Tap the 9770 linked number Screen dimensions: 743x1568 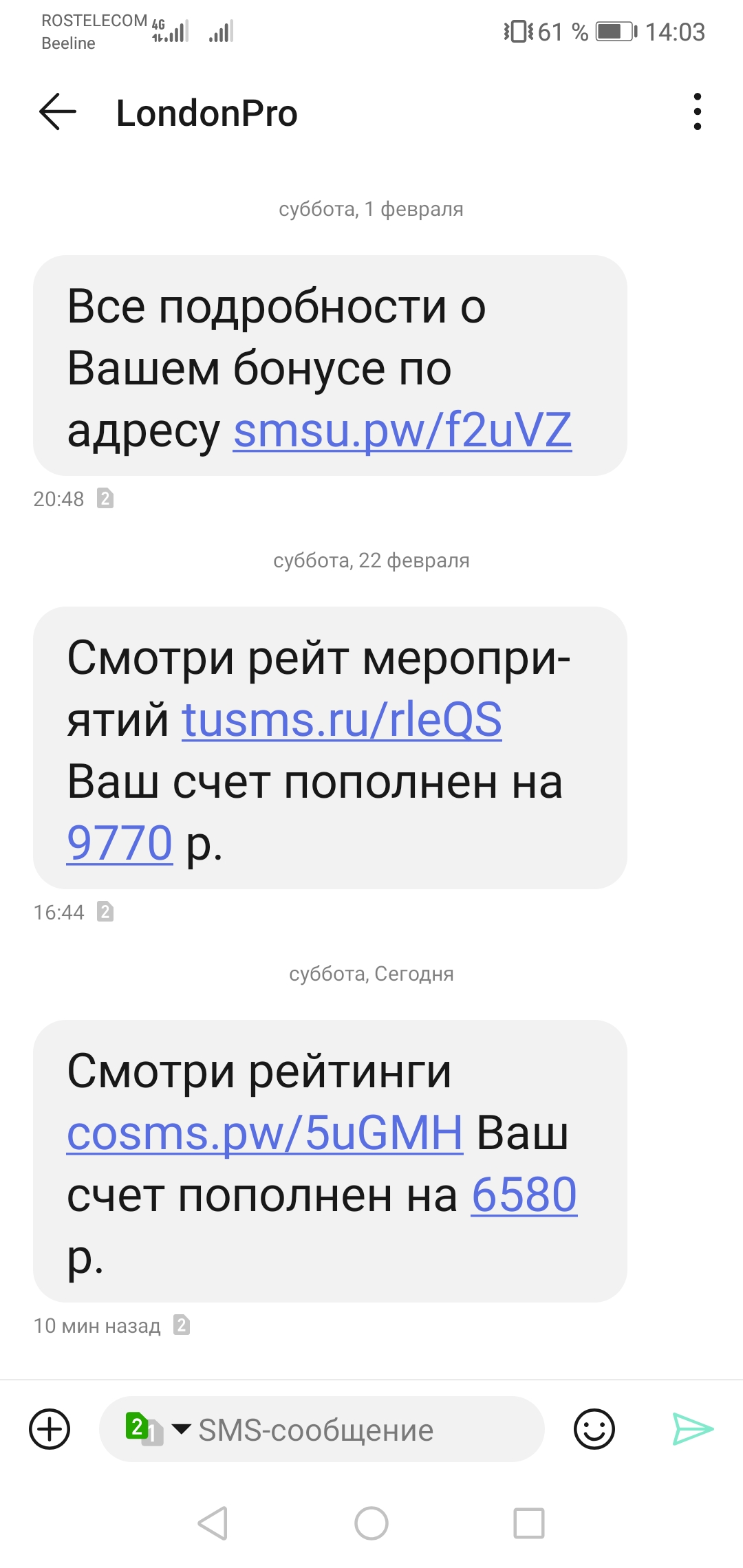pos(119,843)
